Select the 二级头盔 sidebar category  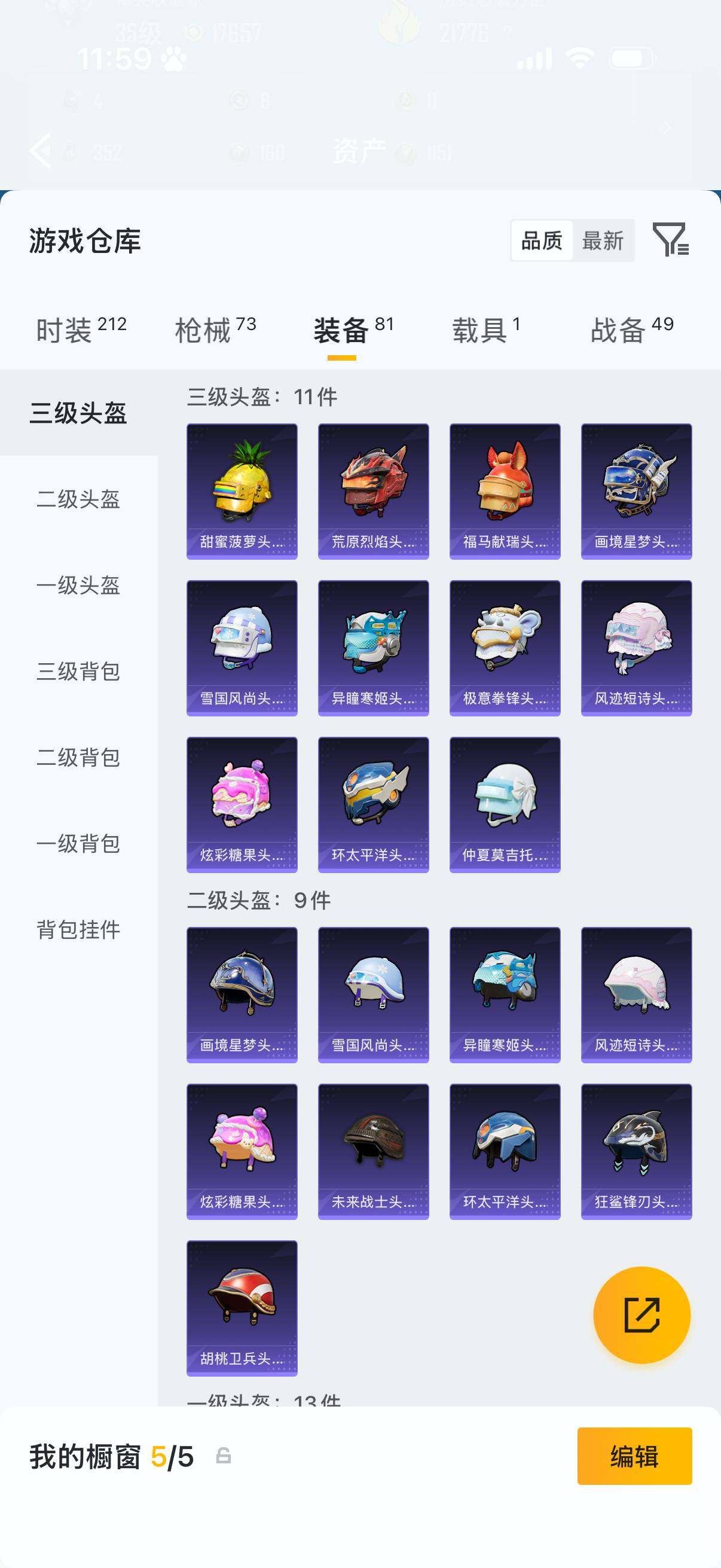78,499
